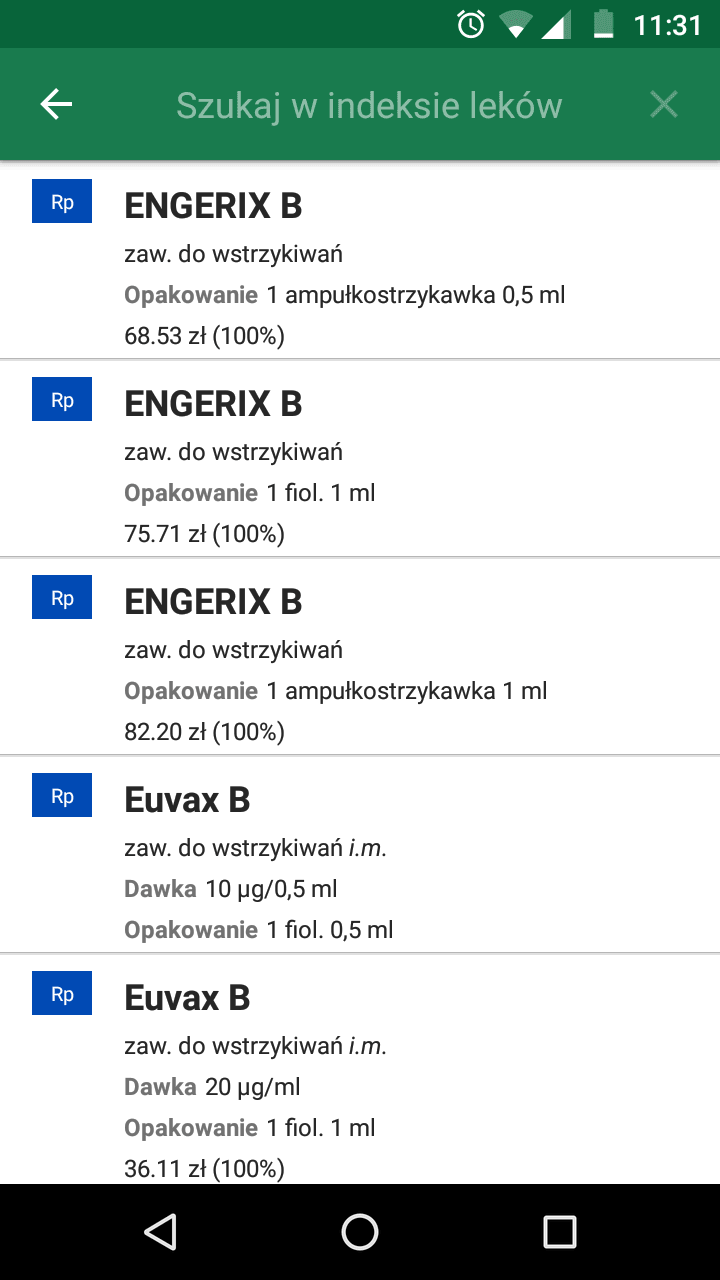
Task: Tap the 'Szukaj w indeksie leków' search field
Action: pyautogui.click(x=369, y=105)
